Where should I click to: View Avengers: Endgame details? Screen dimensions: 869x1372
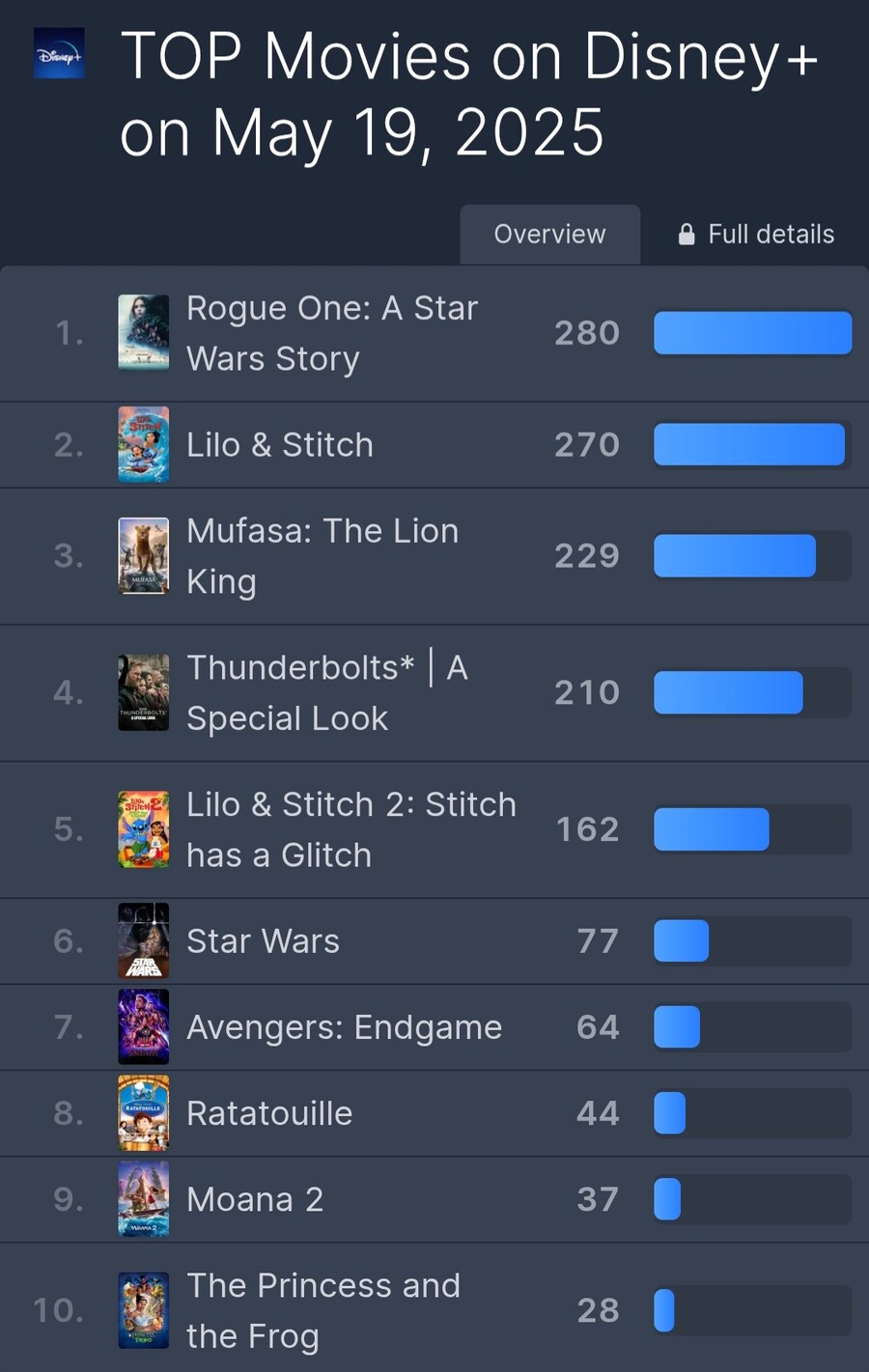pos(344,1027)
